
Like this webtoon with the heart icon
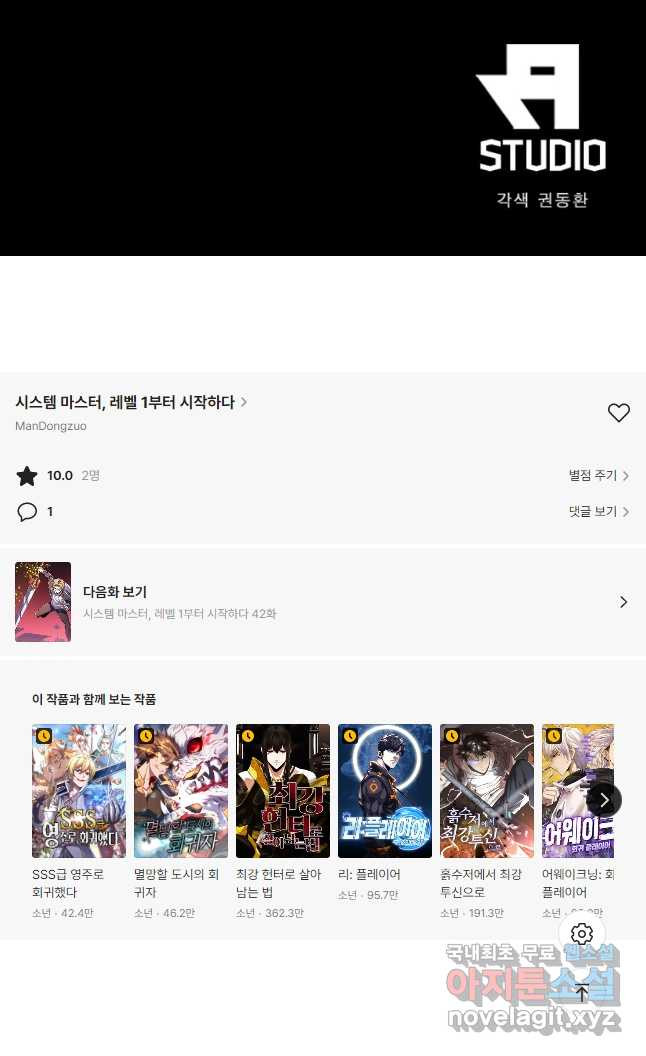tap(619, 412)
